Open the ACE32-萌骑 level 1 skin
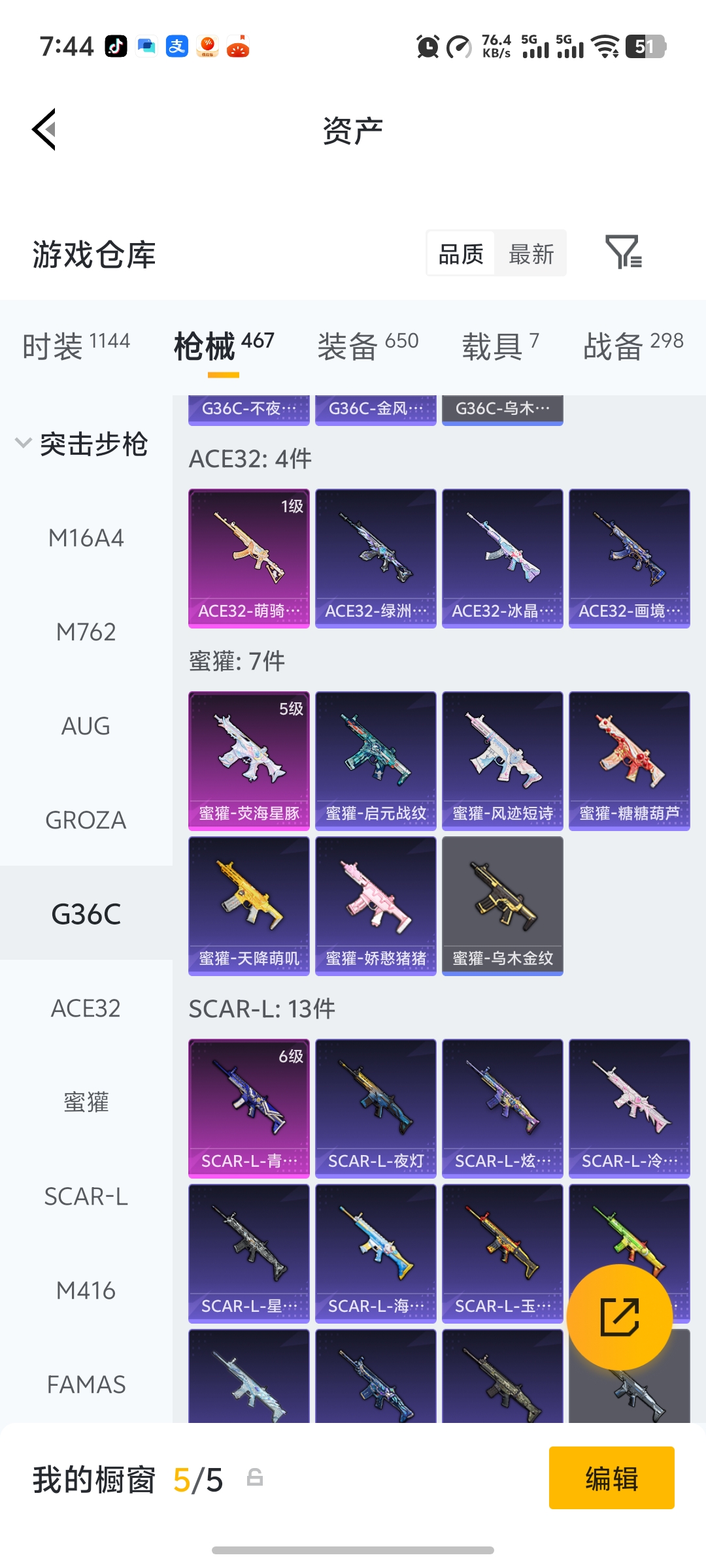This screenshot has width=706, height=1568. (x=249, y=558)
